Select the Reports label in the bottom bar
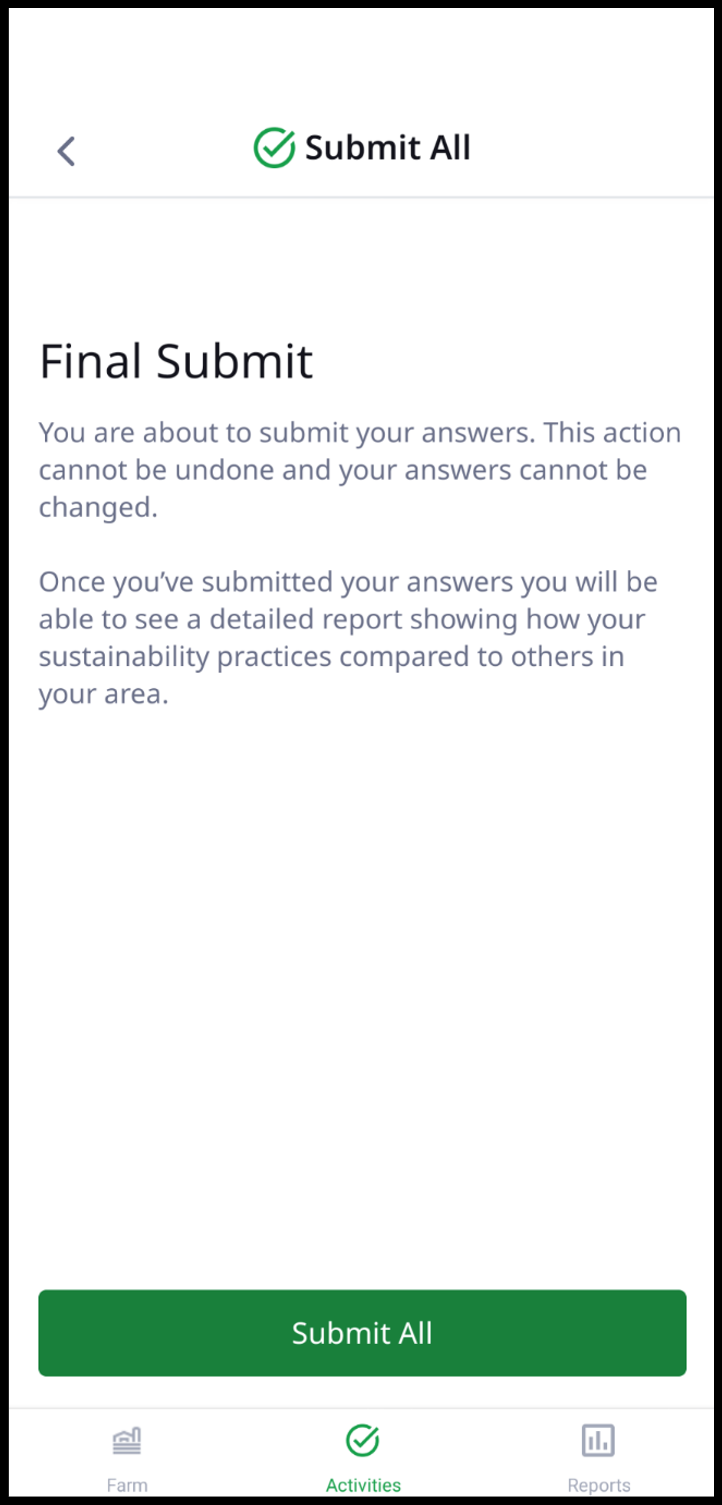 [x=598, y=1485]
